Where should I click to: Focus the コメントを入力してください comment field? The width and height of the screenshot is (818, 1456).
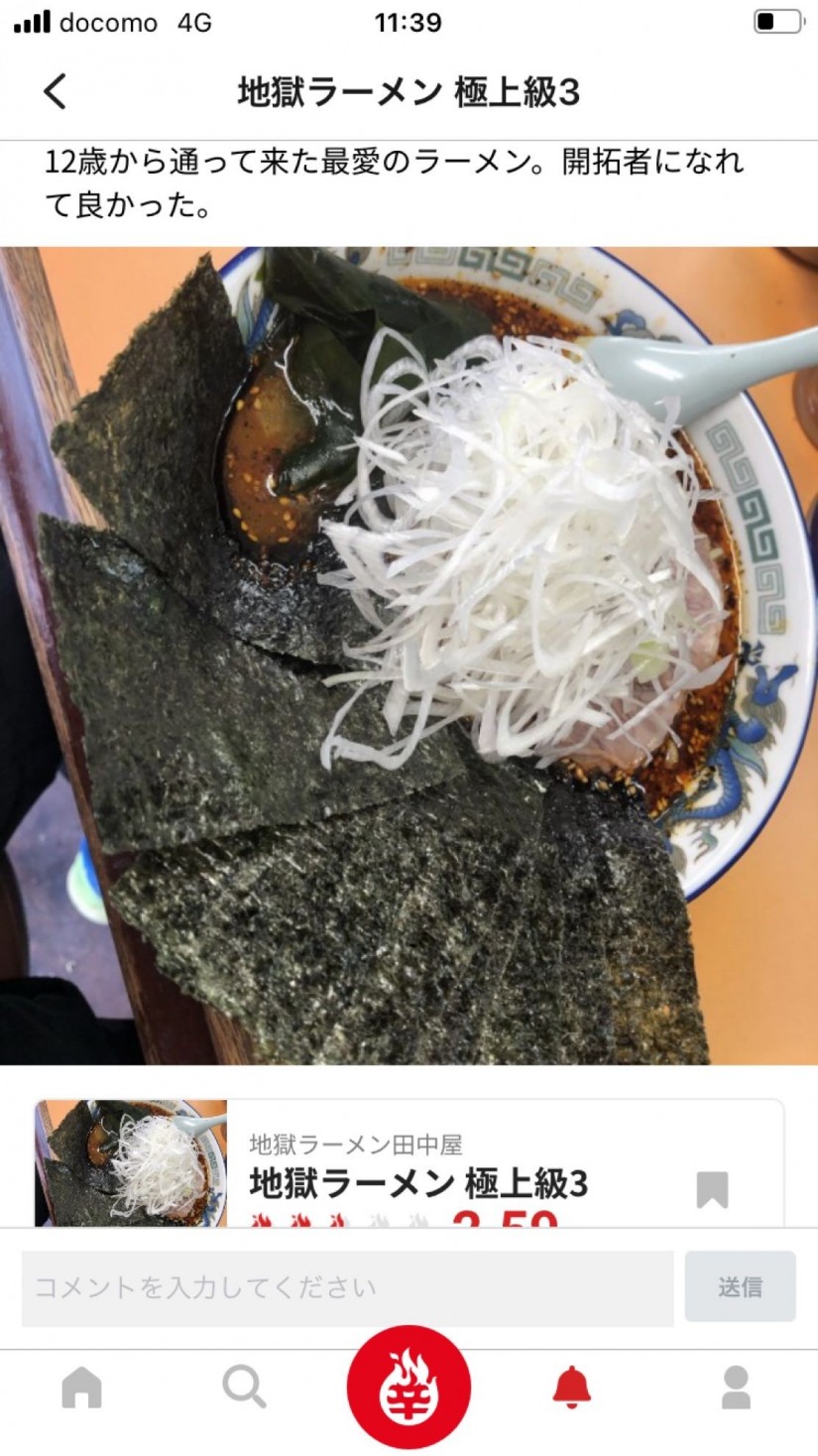tap(347, 1286)
